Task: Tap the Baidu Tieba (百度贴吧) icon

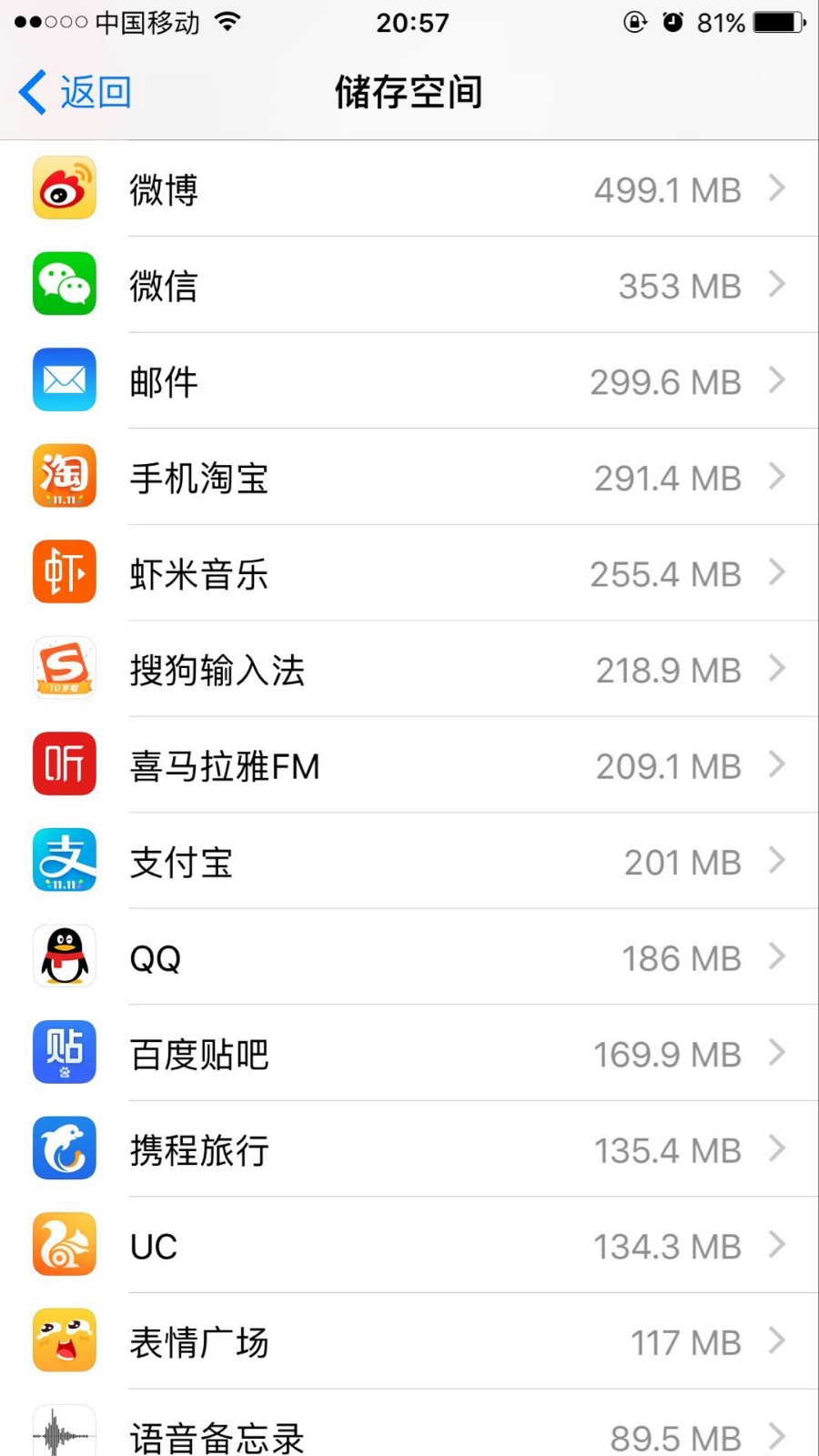Action: point(64,1053)
